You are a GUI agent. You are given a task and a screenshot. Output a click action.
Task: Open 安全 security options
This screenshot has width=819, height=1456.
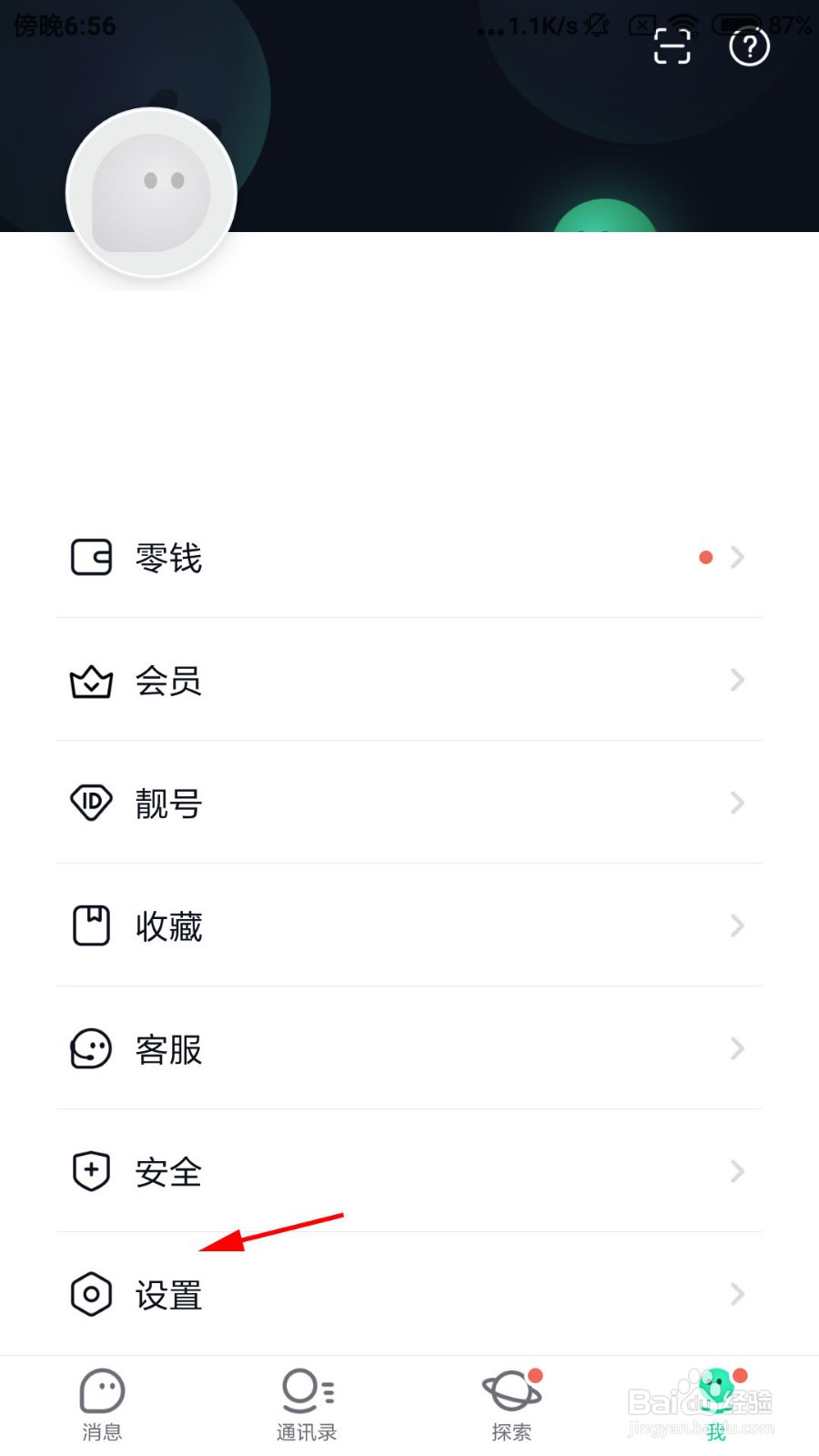click(409, 1171)
